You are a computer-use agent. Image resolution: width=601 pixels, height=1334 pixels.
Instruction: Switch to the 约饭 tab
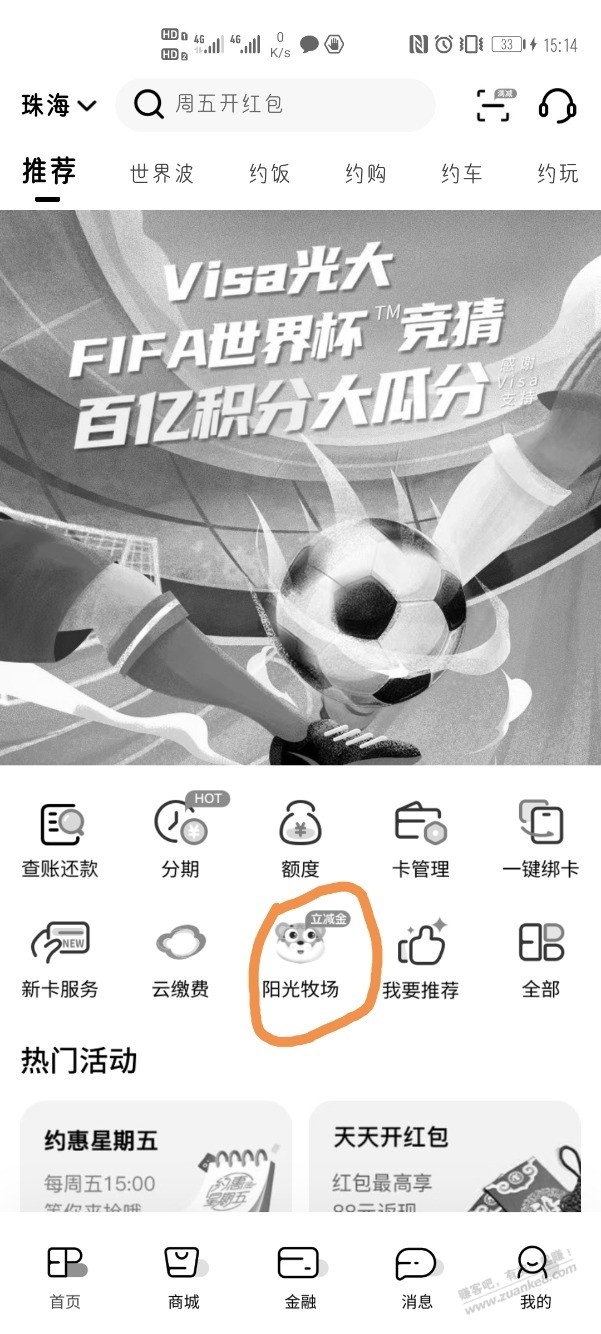point(269,174)
